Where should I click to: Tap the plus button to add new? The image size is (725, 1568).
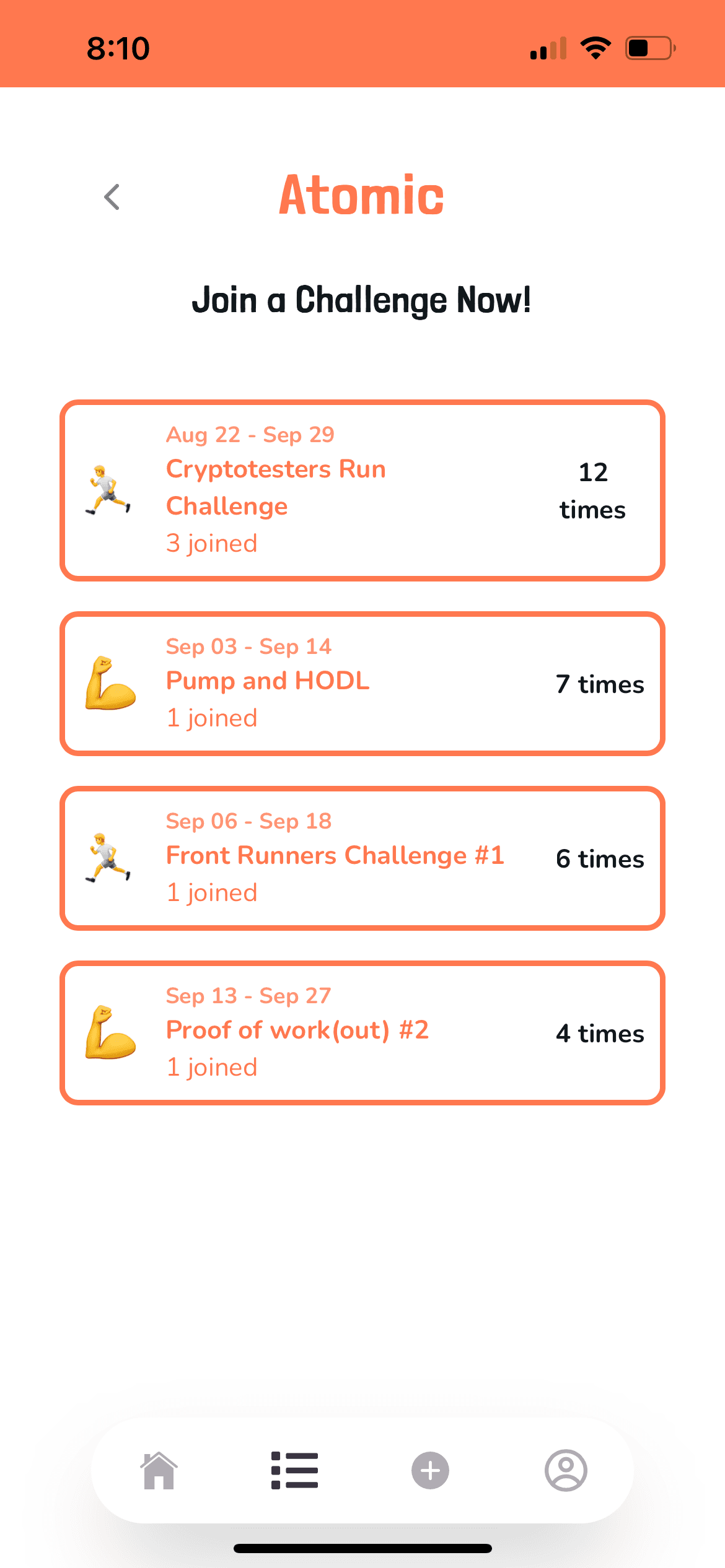pos(430,1470)
